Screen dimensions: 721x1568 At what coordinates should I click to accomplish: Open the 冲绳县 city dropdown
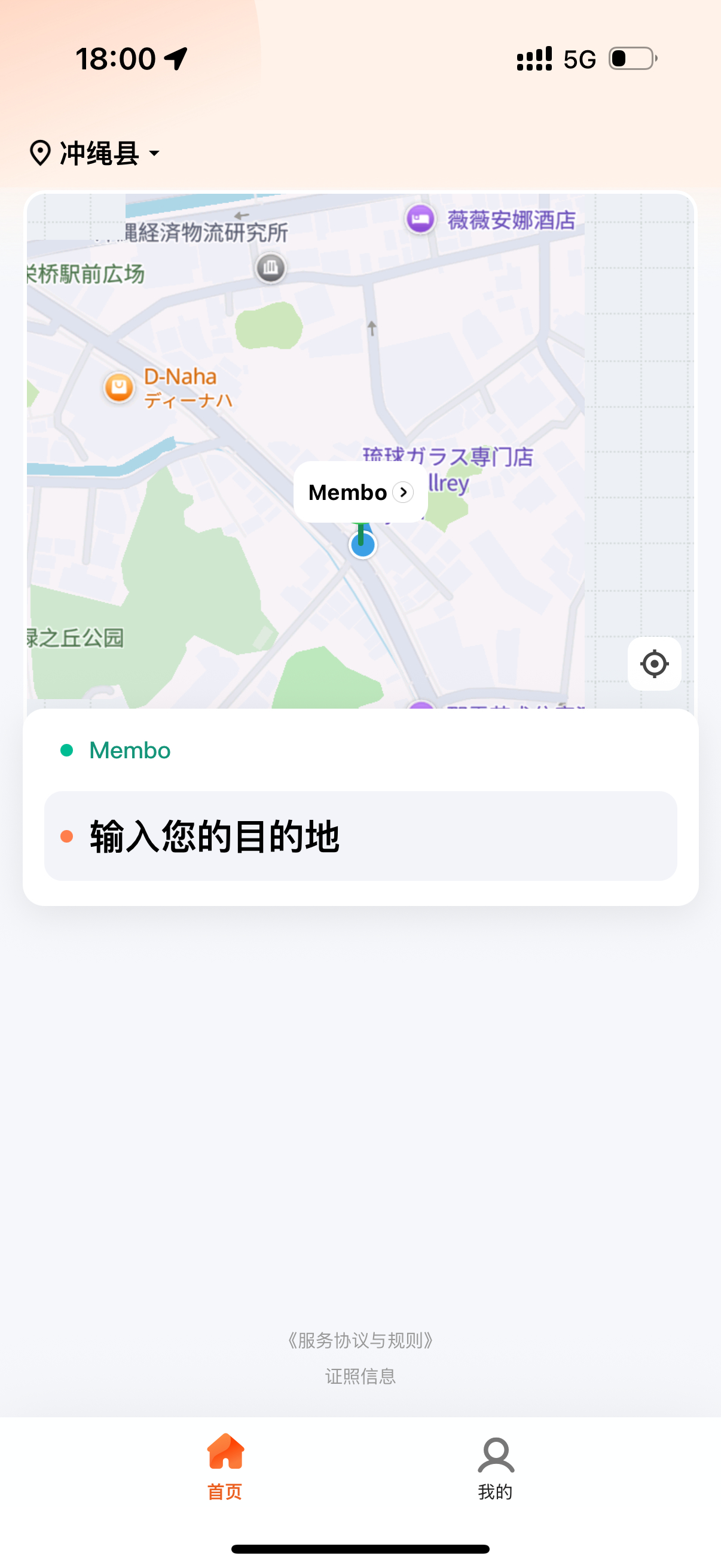[95, 152]
